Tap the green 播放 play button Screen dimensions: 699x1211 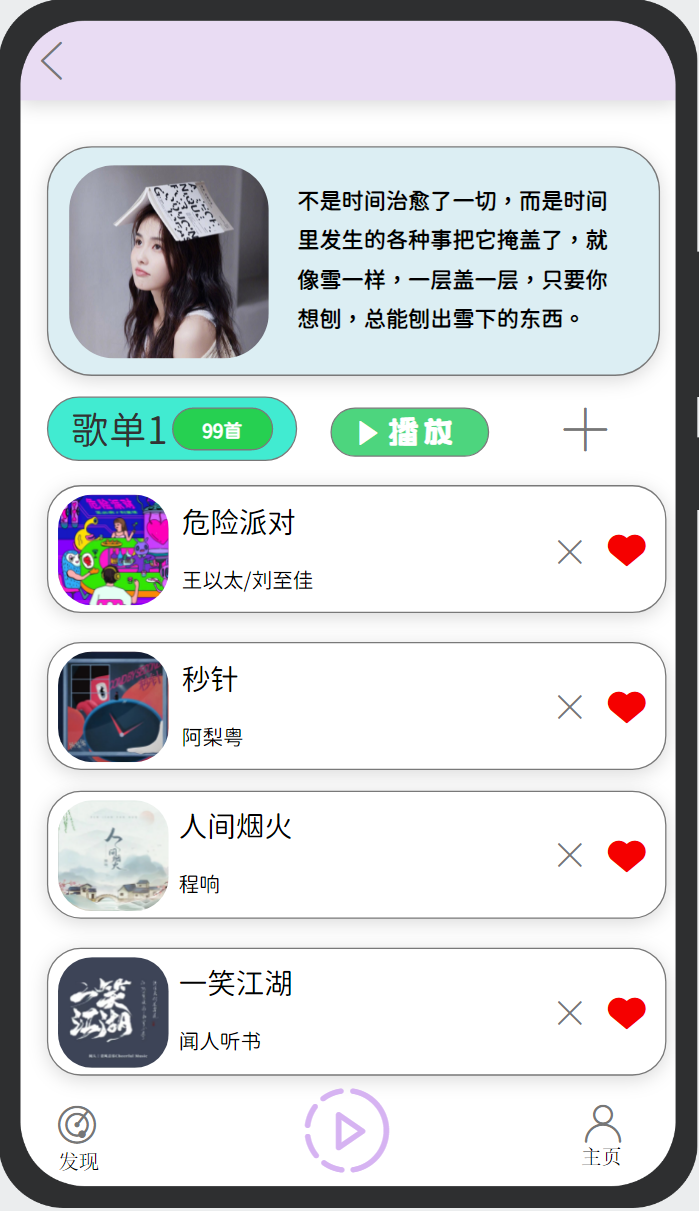click(x=409, y=432)
